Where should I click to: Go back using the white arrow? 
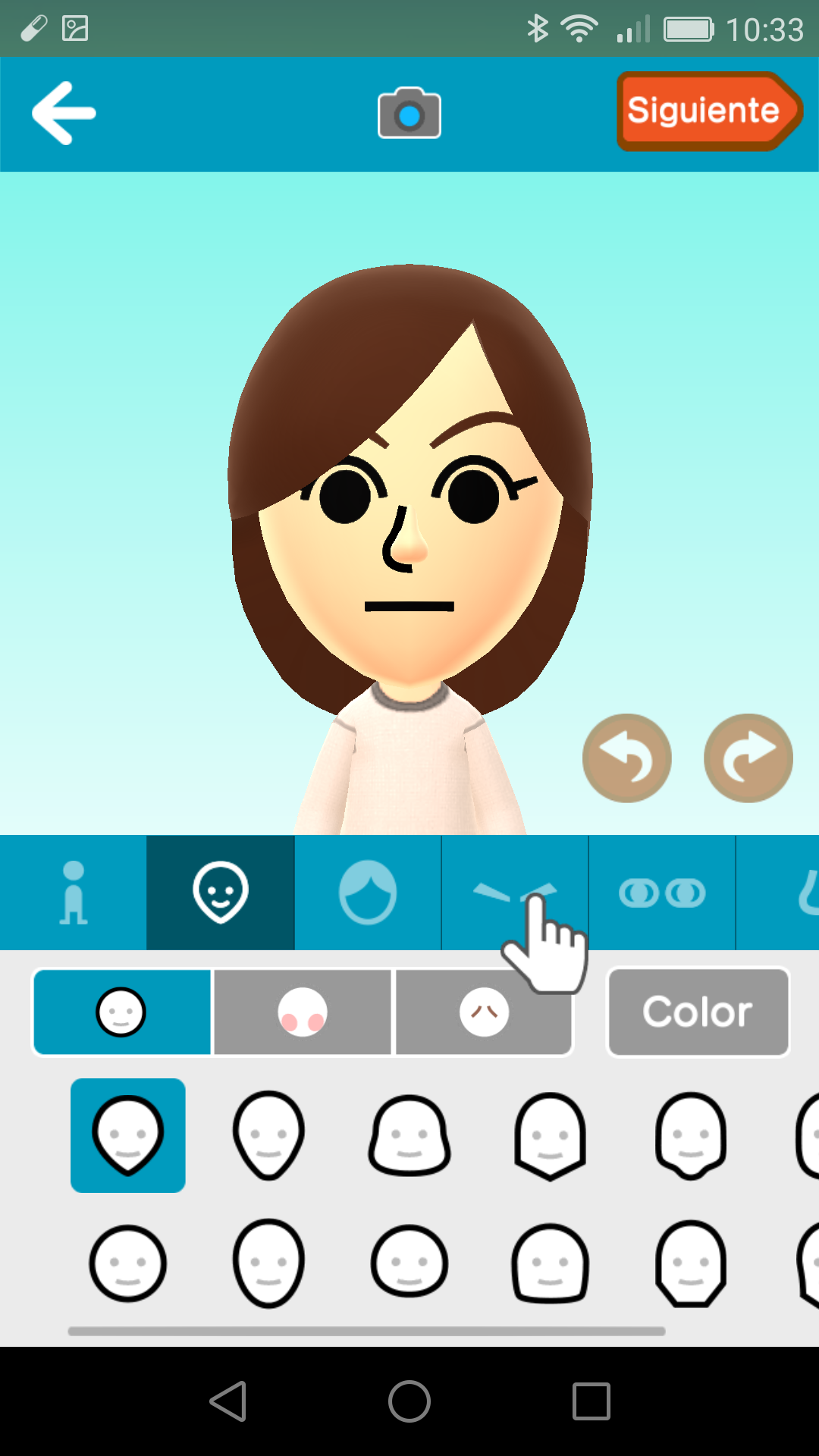point(64,114)
